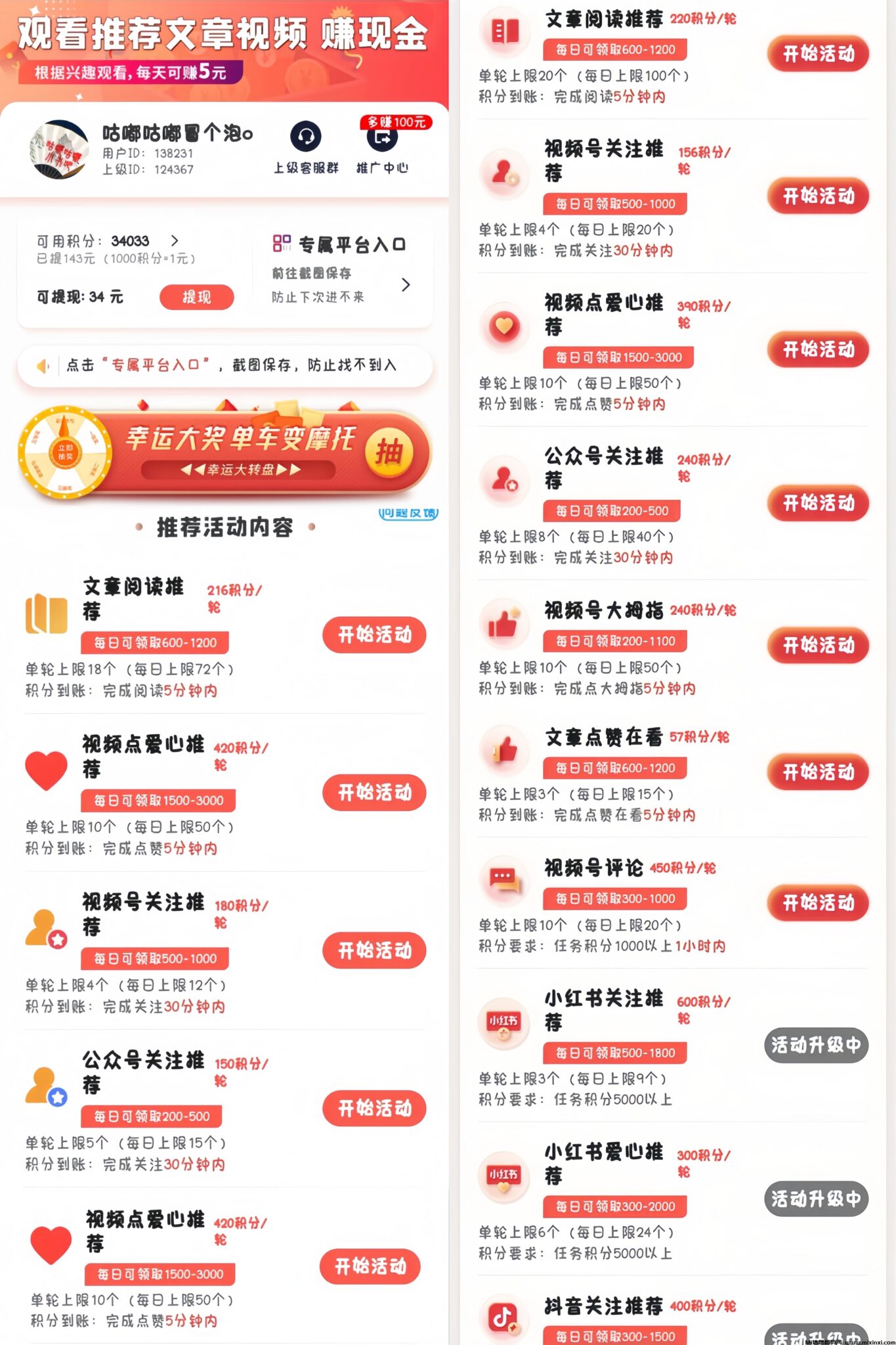Tap the 提现 withdraw button

pos(196,298)
